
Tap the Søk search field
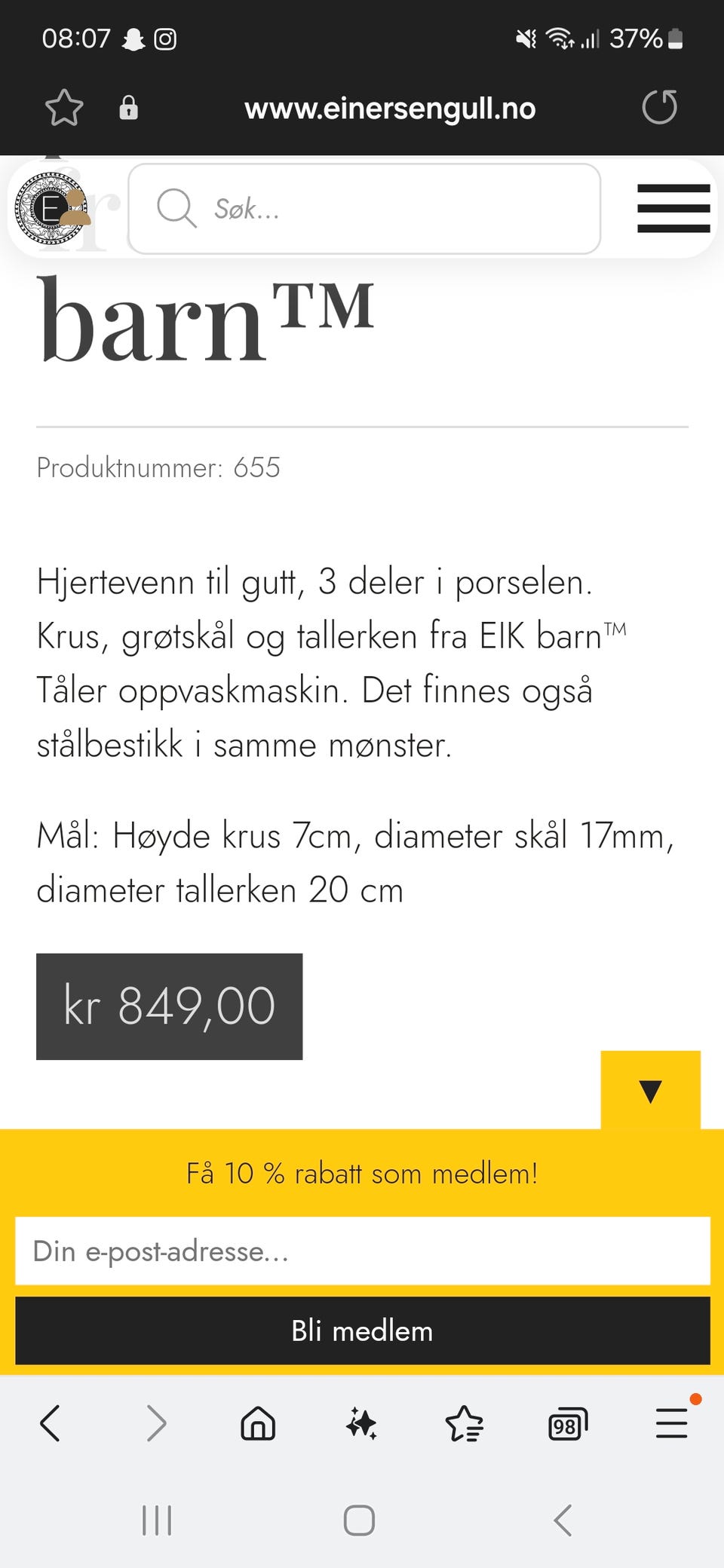(x=362, y=209)
